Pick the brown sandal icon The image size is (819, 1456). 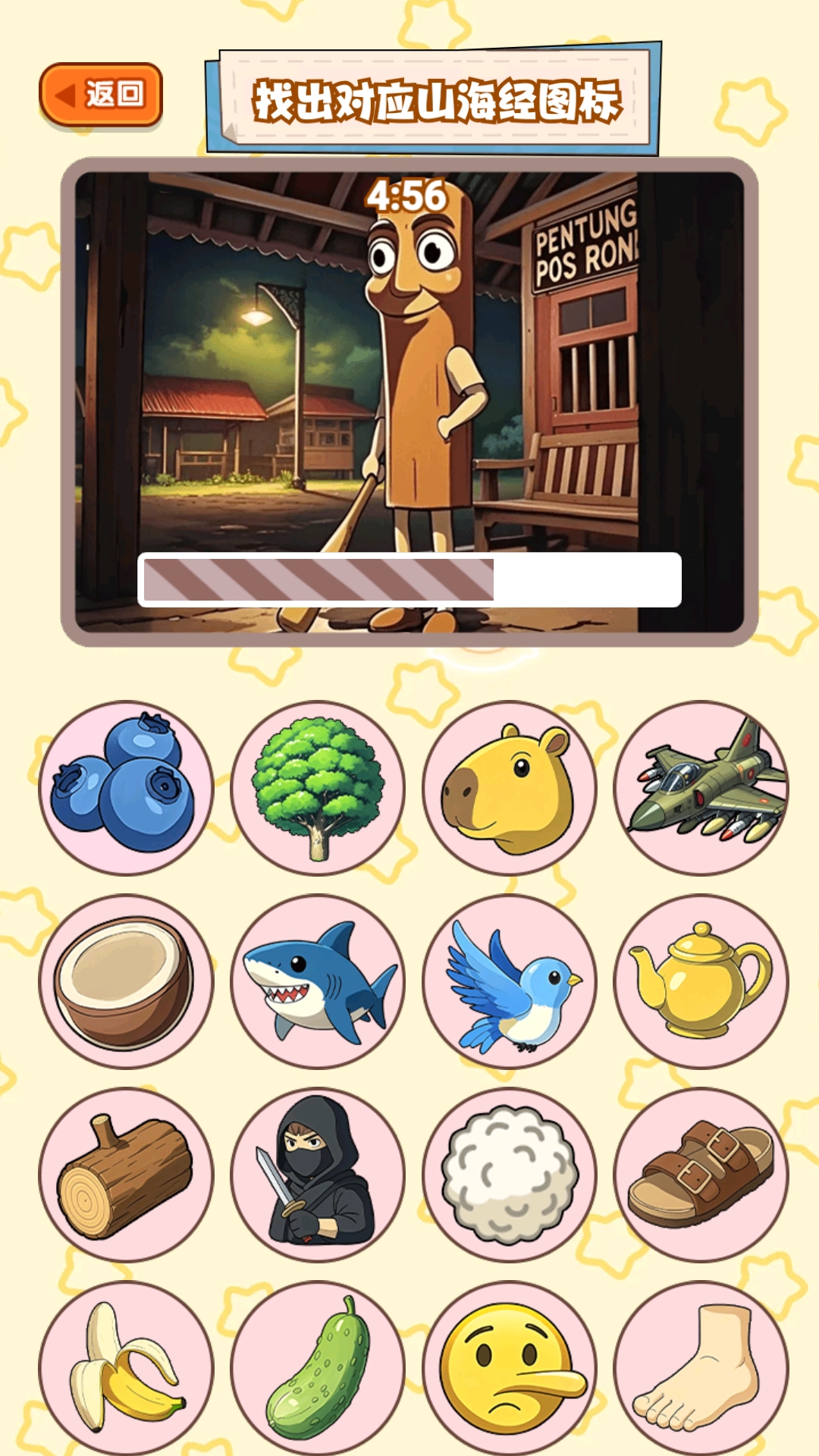[x=701, y=1175]
